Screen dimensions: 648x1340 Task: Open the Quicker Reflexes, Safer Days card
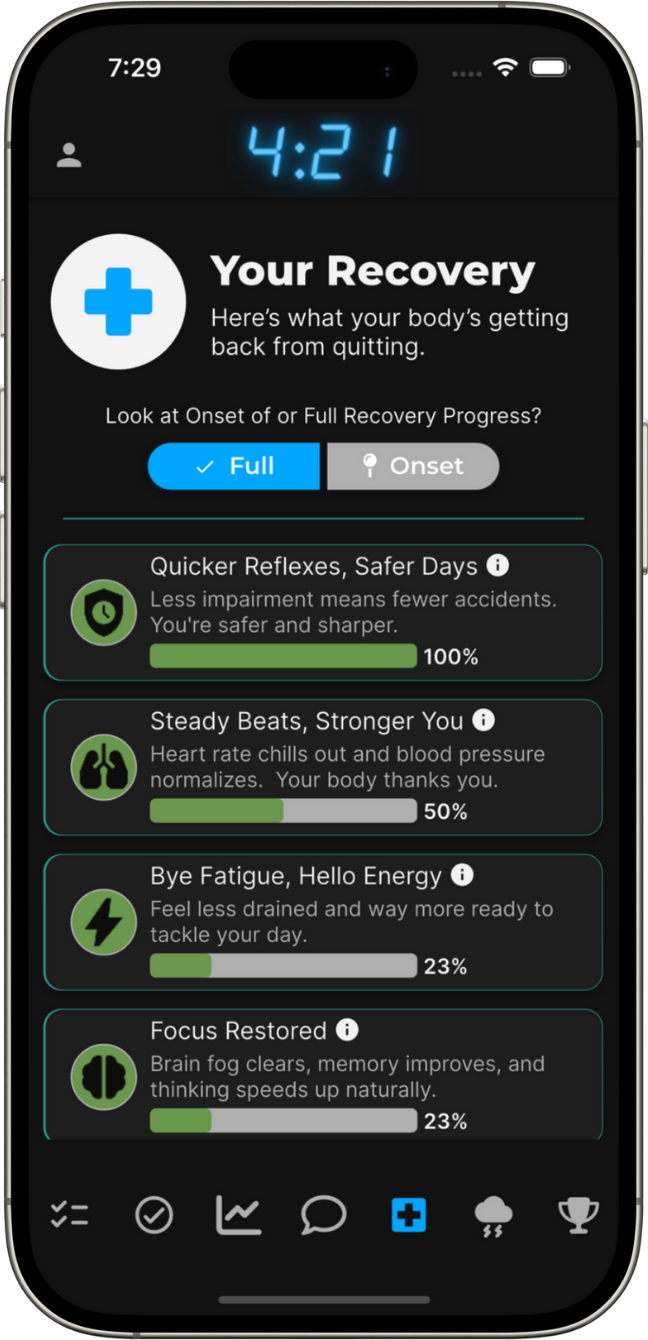323,612
